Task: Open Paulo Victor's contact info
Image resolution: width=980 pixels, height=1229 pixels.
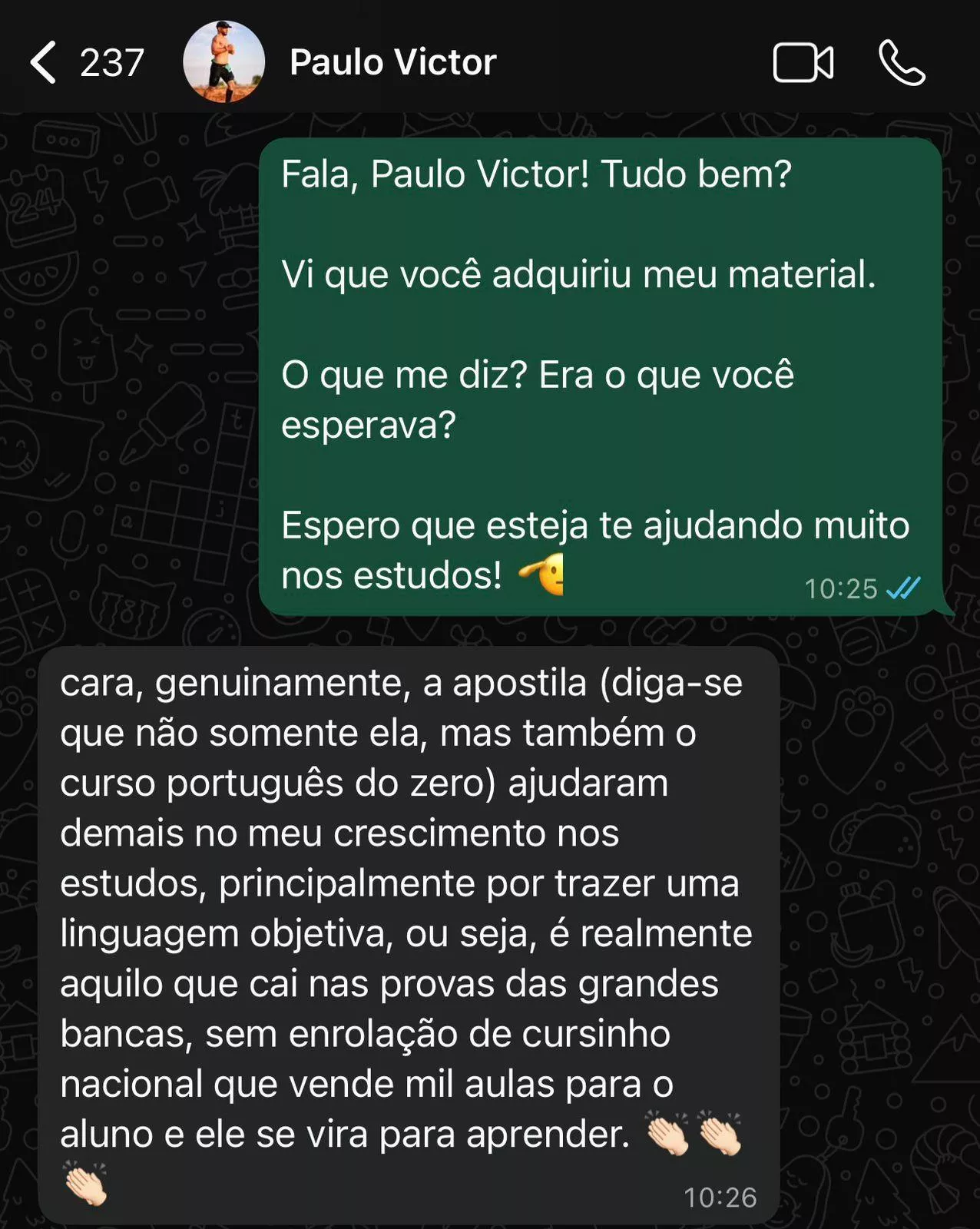Action: click(392, 62)
